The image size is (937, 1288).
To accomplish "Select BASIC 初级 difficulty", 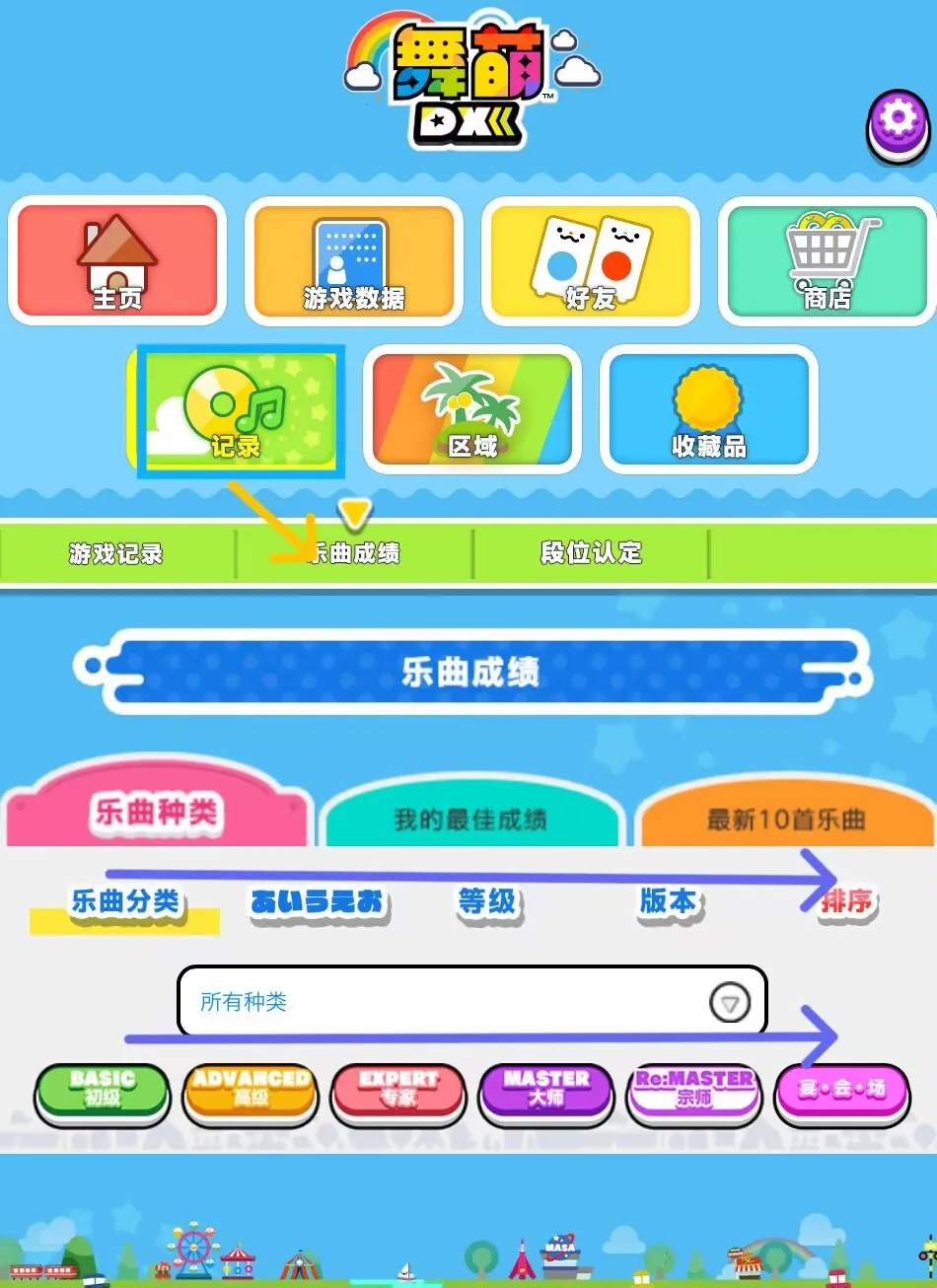I will coord(103,1091).
